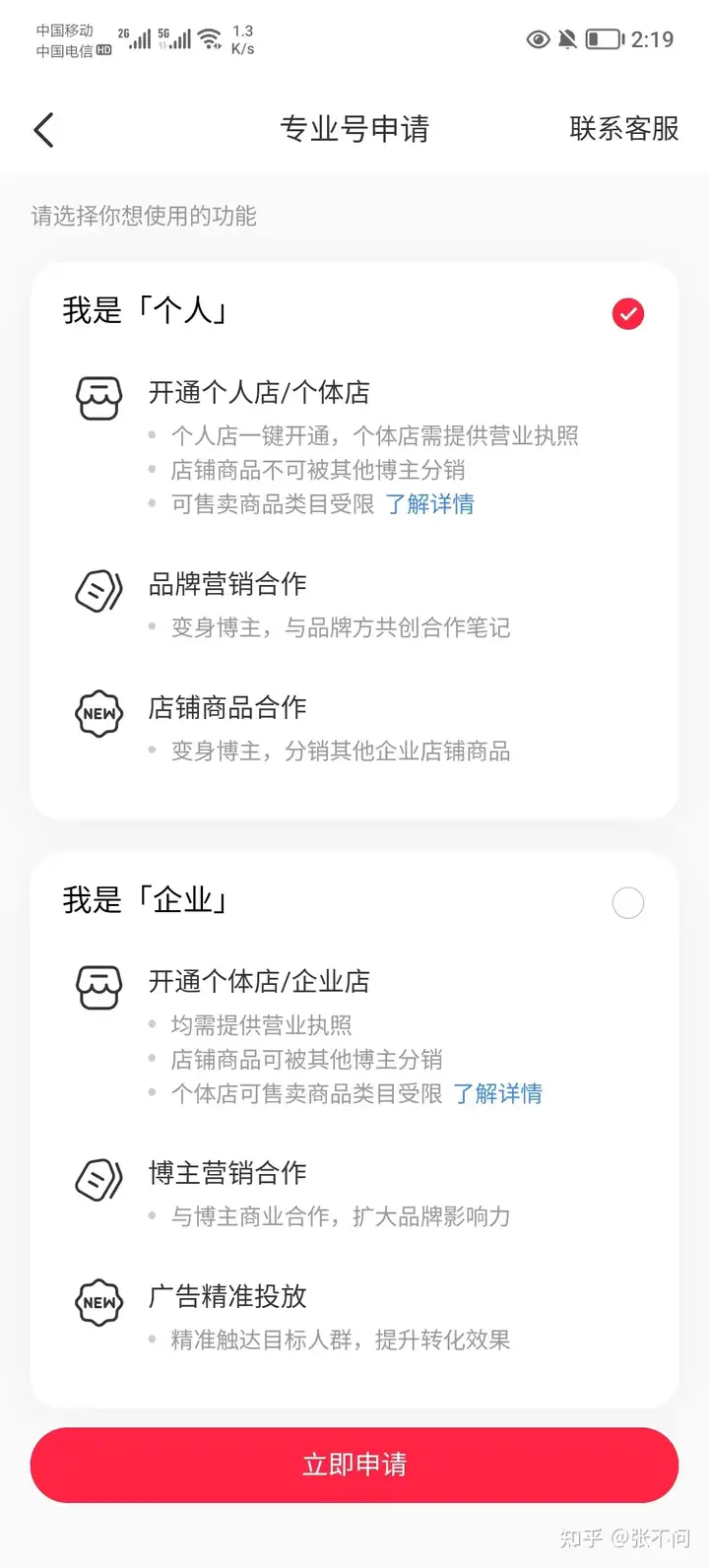Go back using the top-left arrow
Viewport: 709px width, 1568px height.
coord(43,130)
